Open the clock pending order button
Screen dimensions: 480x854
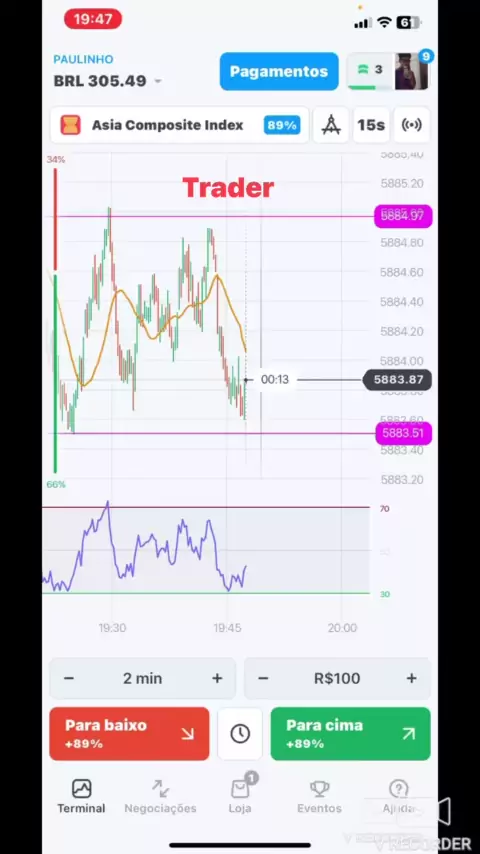(x=240, y=734)
